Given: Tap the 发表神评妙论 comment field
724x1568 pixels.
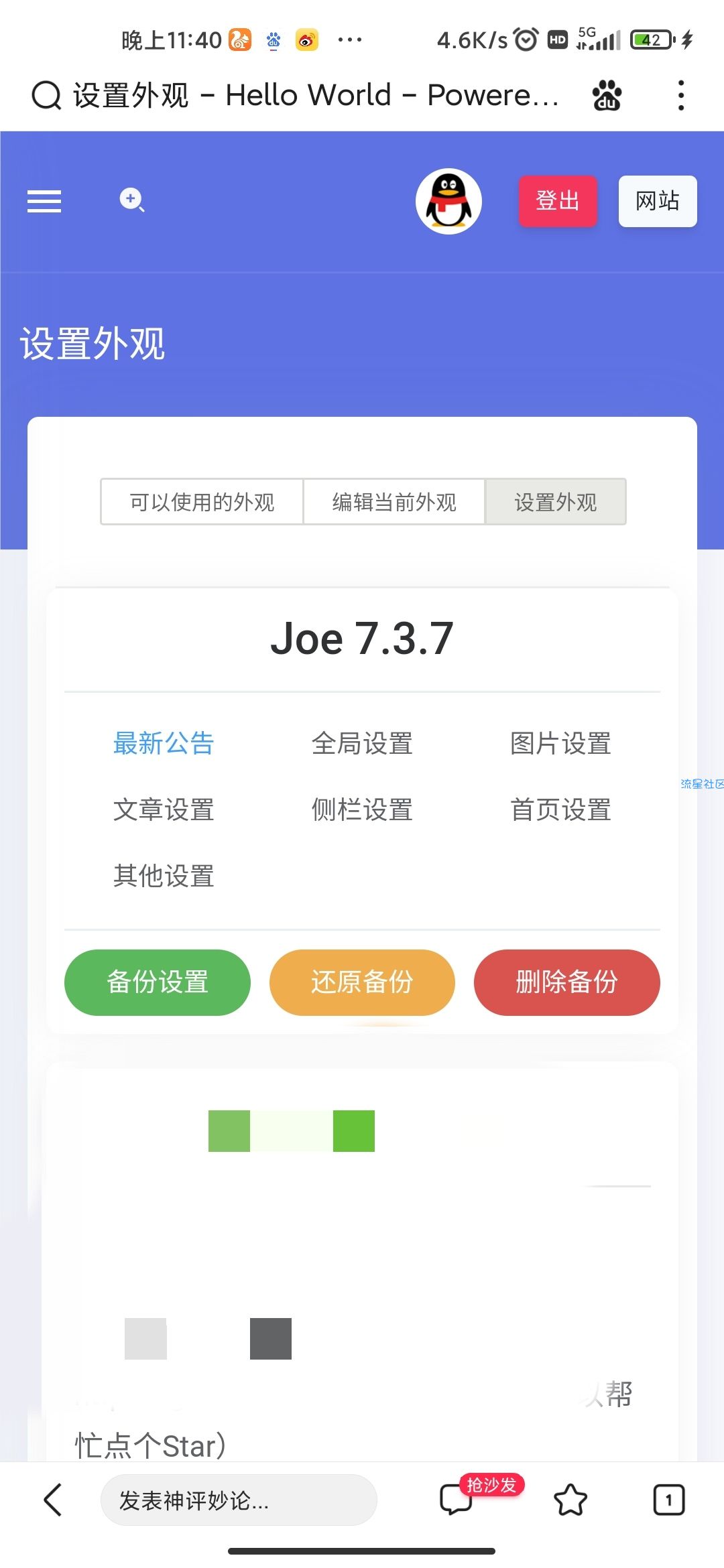Looking at the screenshot, I should (238, 1500).
